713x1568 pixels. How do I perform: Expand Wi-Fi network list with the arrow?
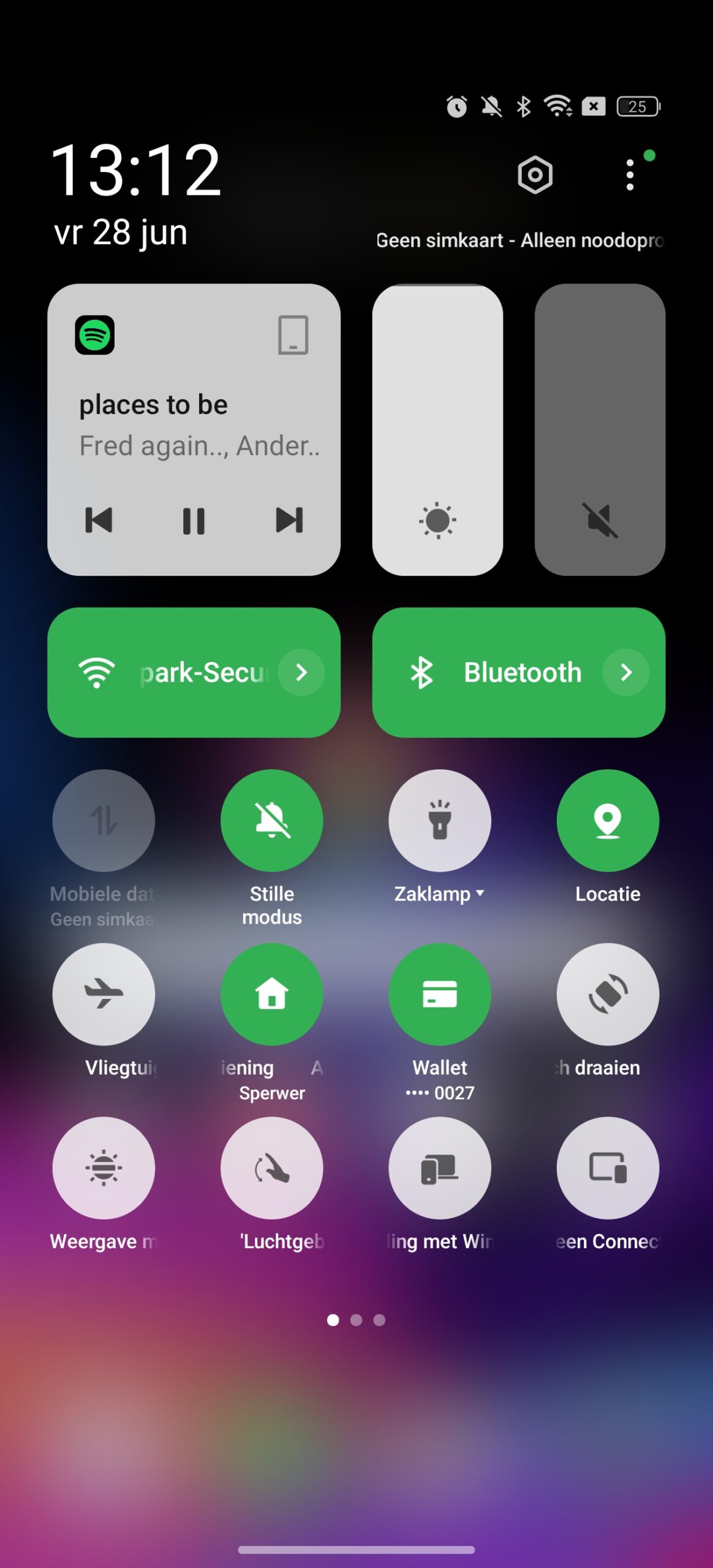(301, 673)
